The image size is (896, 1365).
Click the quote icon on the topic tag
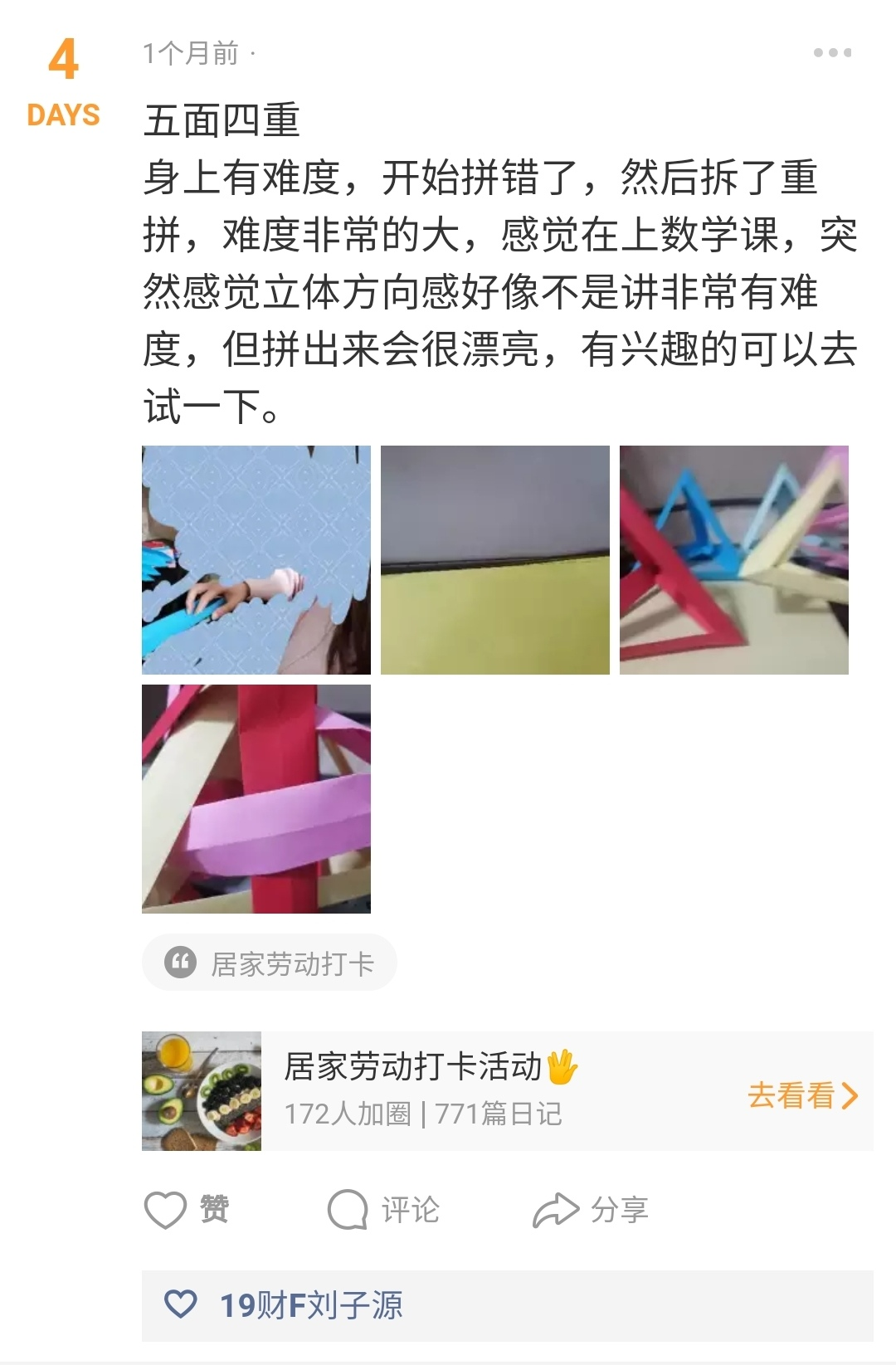182,963
